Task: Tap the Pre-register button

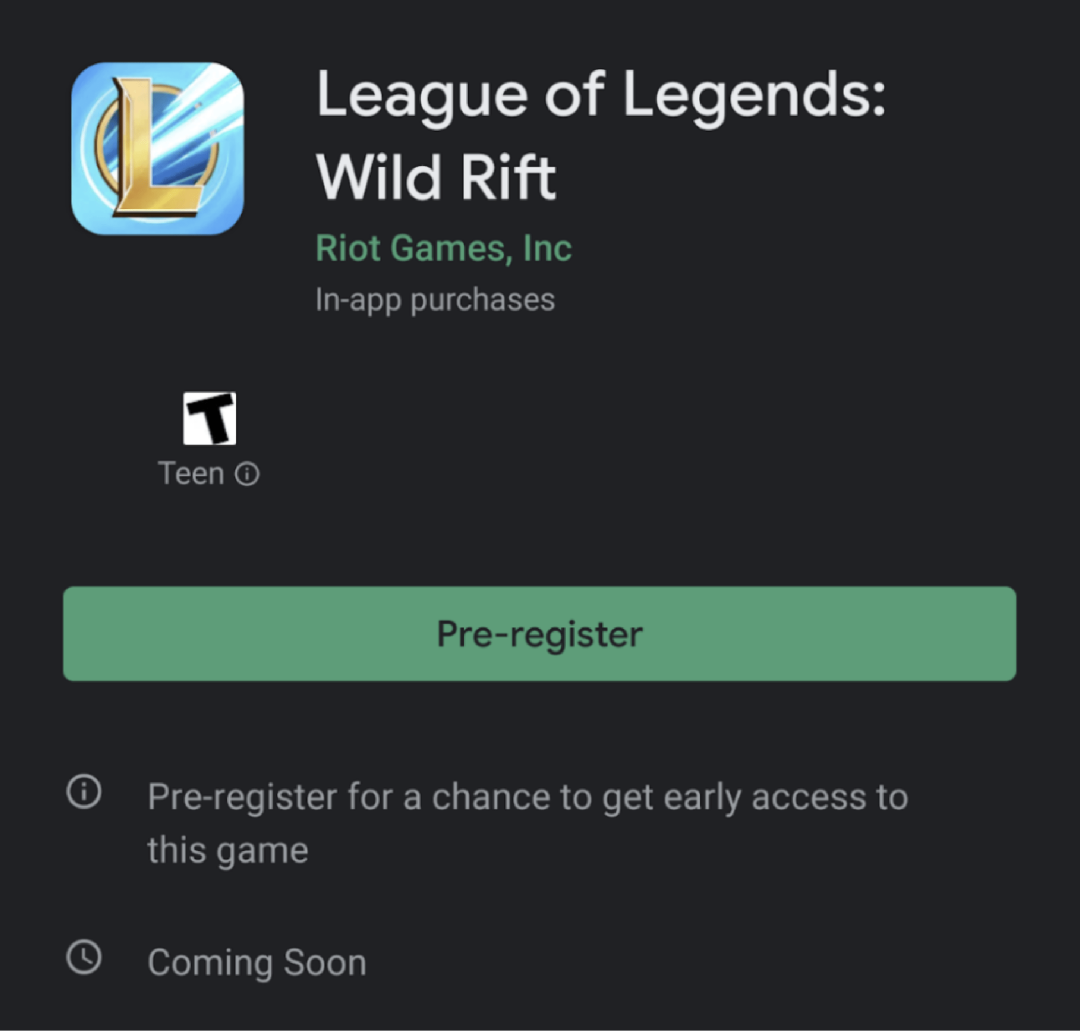Action: [x=539, y=634]
